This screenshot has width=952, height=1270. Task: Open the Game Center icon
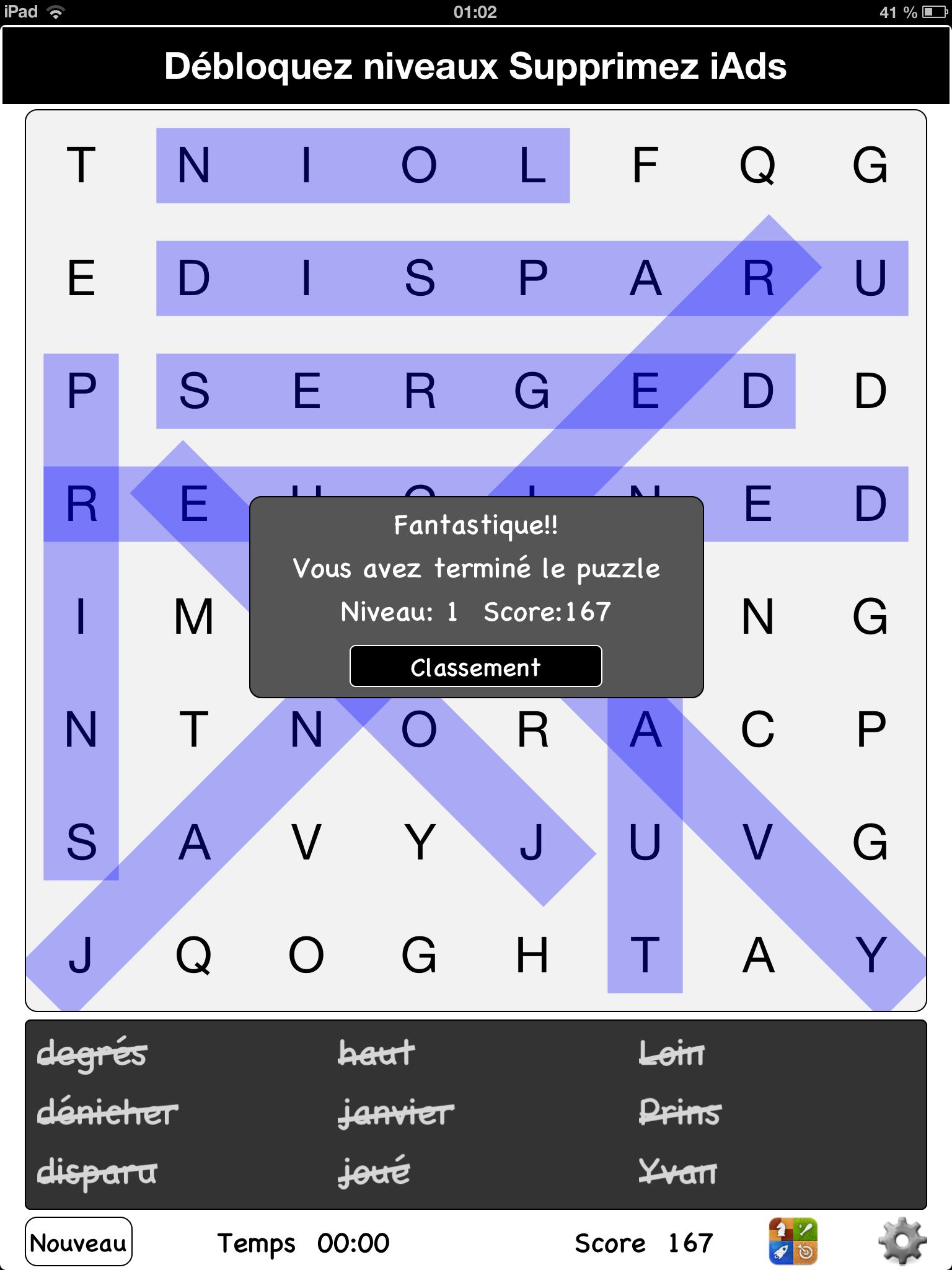click(793, 1241)
